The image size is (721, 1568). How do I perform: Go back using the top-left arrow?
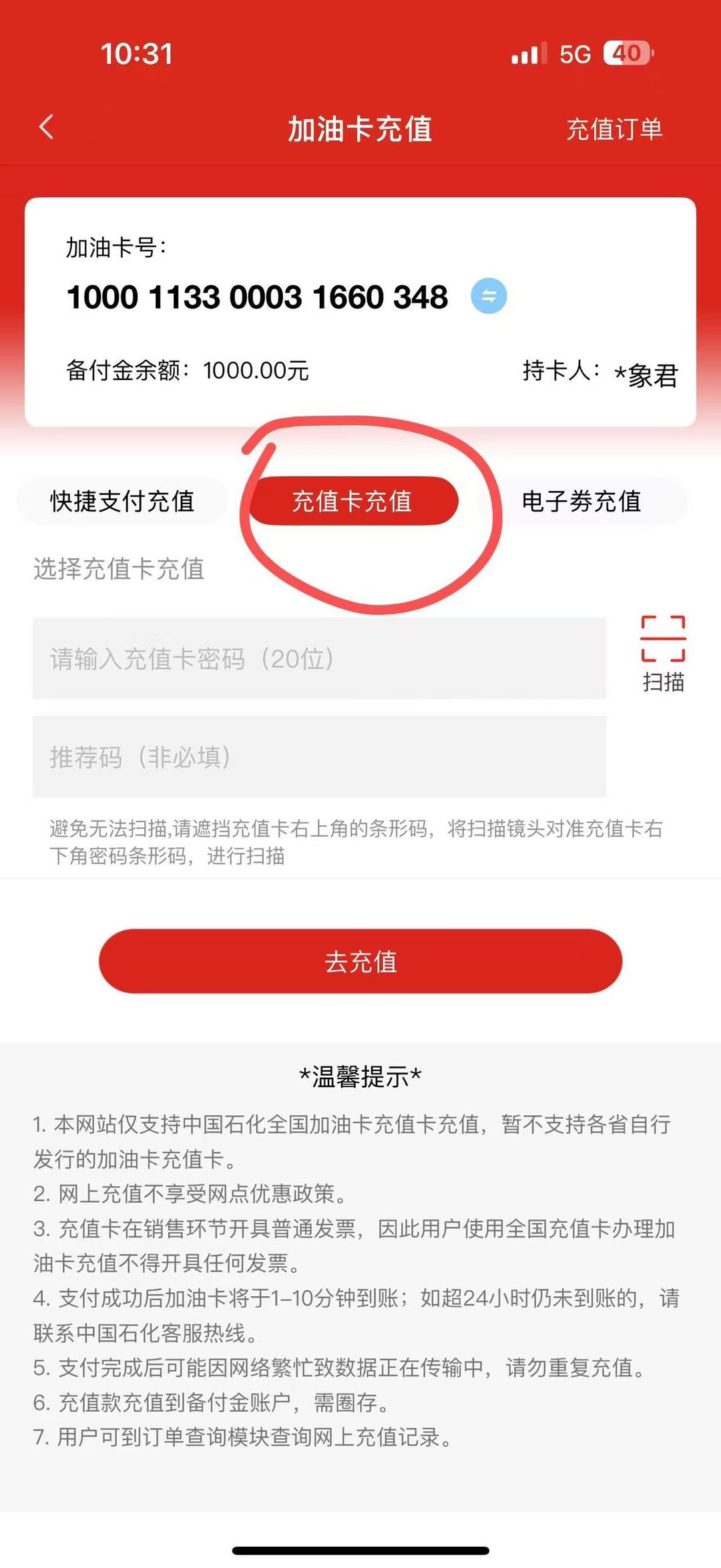(45, 127)
